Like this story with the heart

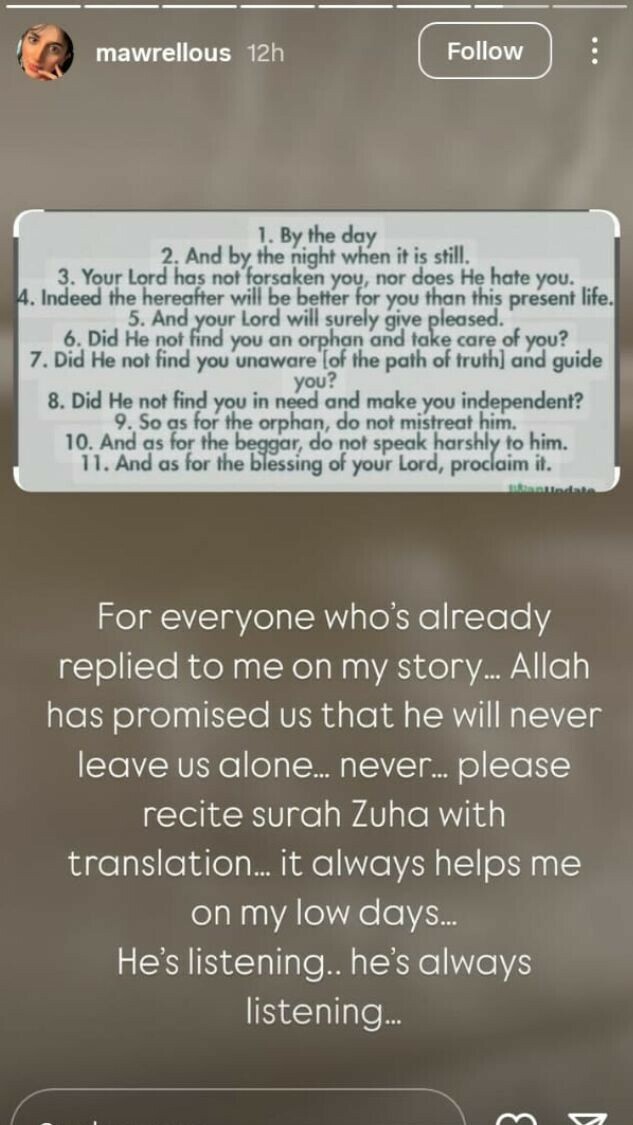pyautogui.click(x=526, y=1117)
